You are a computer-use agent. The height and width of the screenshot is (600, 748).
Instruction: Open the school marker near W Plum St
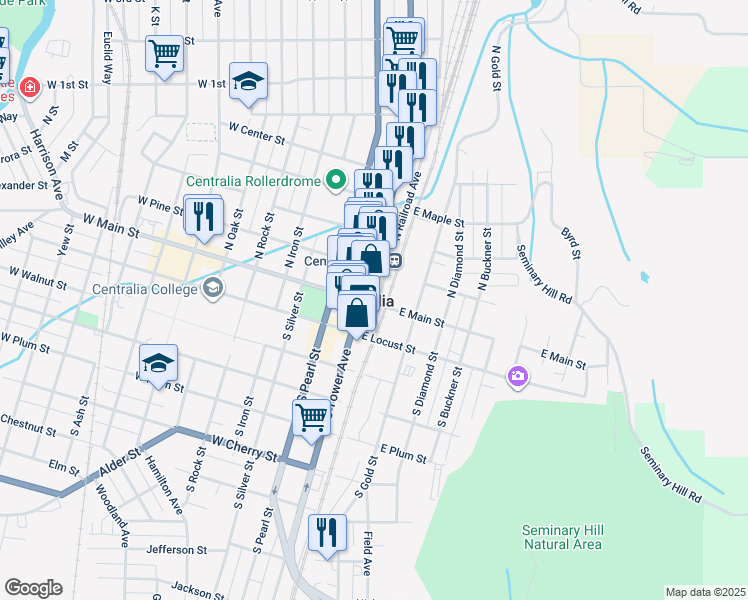pos(158,363)
